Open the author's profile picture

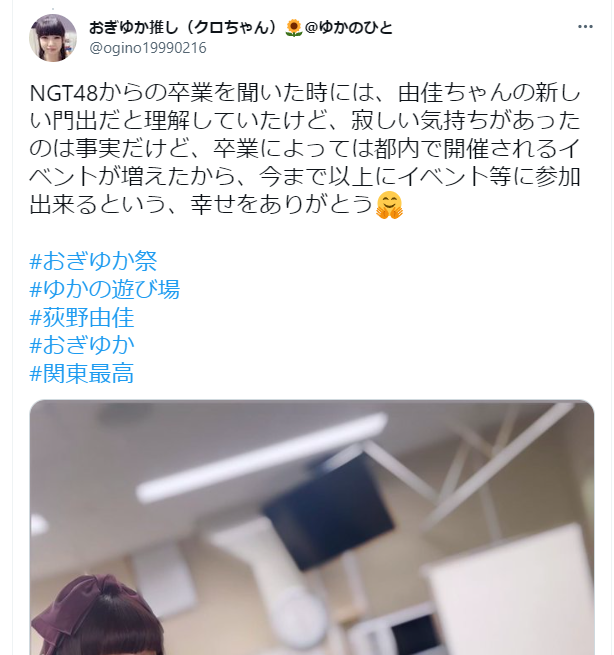[x=53, y=38]
